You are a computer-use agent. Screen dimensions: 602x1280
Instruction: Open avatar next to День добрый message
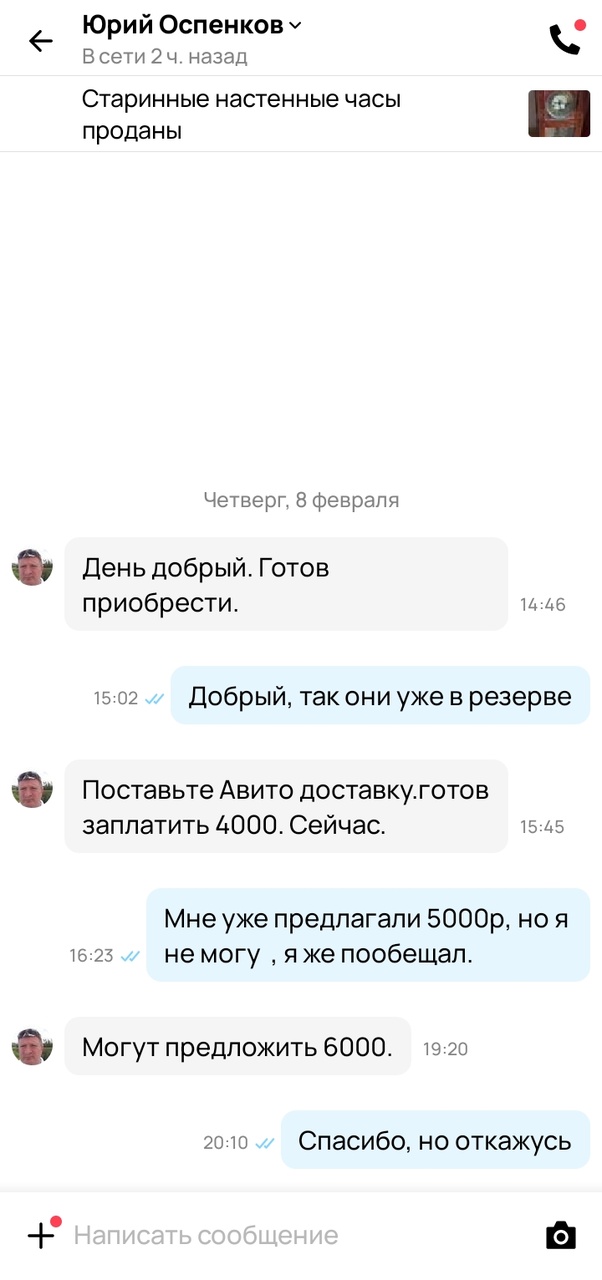[32, 567]
